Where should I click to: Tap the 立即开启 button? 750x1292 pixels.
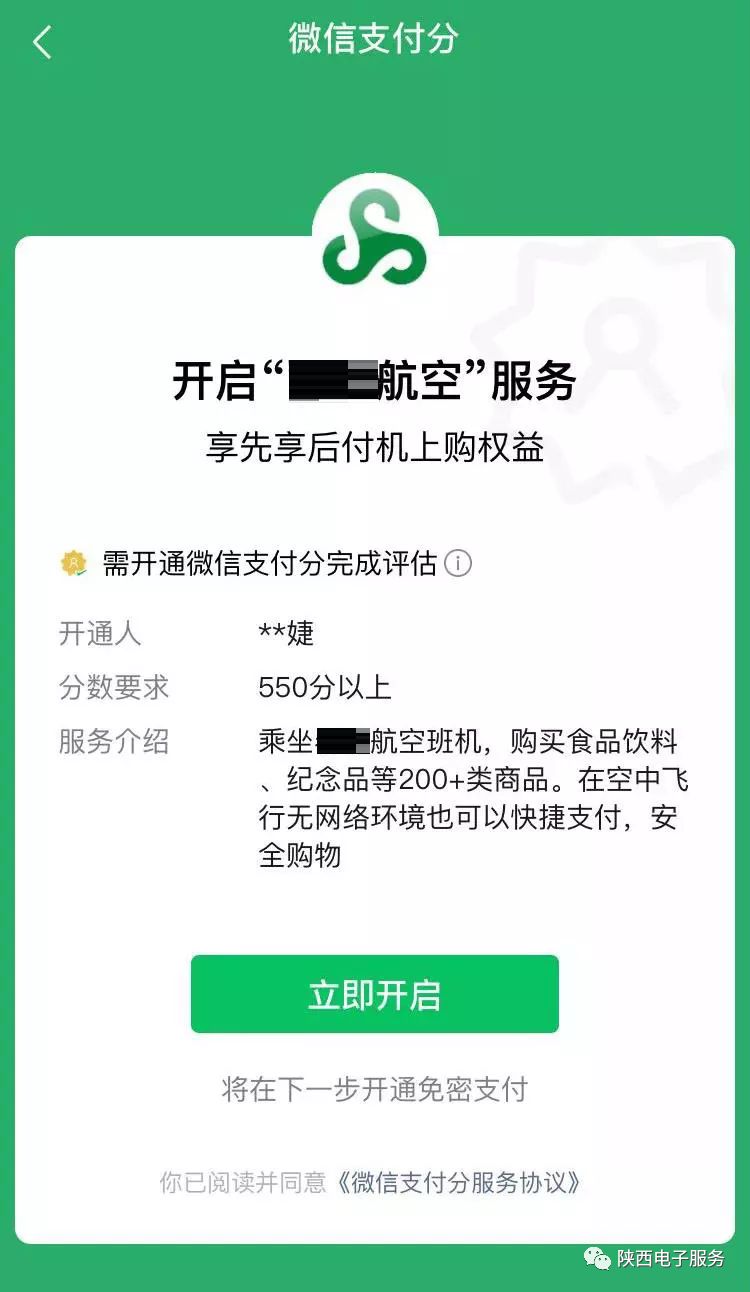pyautogui.click(x=374, y=994)
